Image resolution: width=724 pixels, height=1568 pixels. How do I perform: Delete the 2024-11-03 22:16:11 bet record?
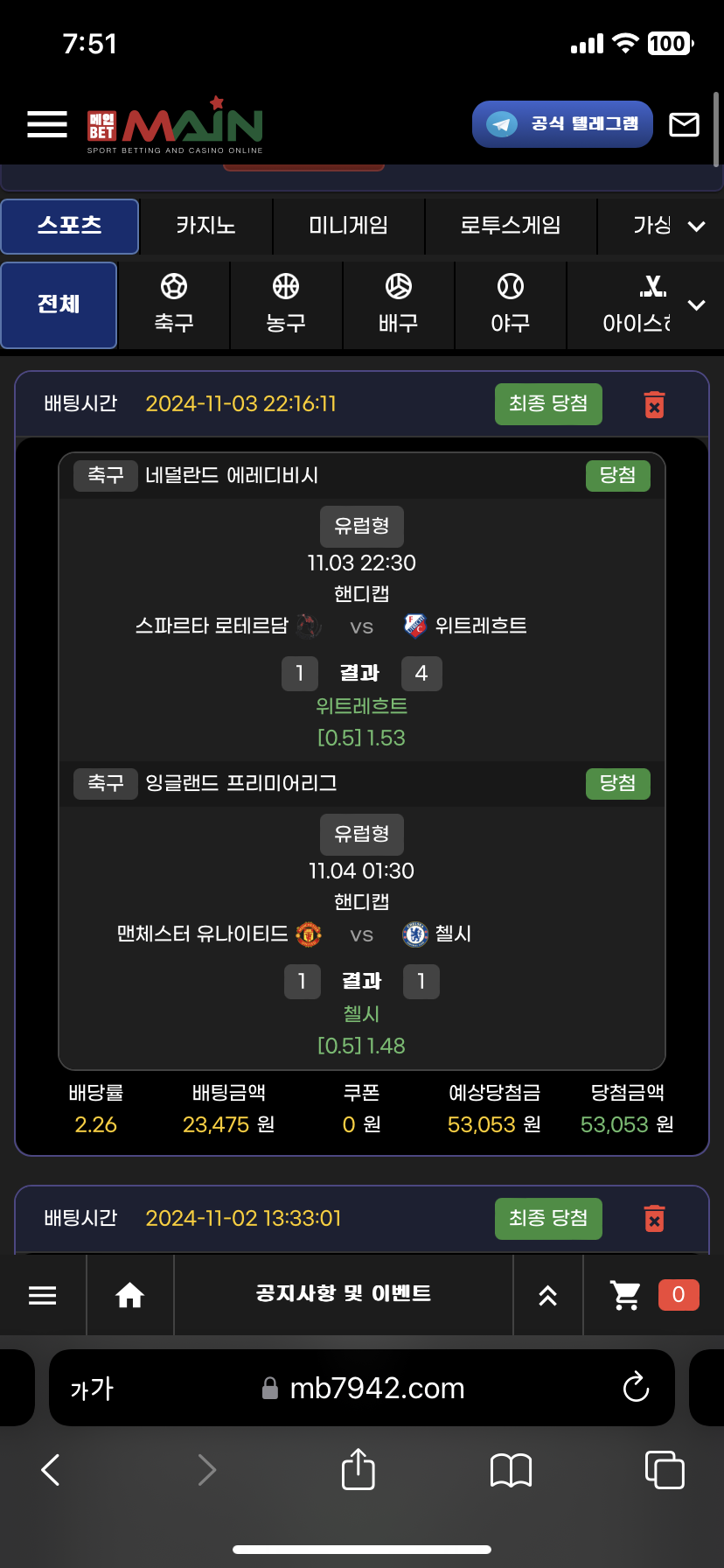[x=654, y=404]
